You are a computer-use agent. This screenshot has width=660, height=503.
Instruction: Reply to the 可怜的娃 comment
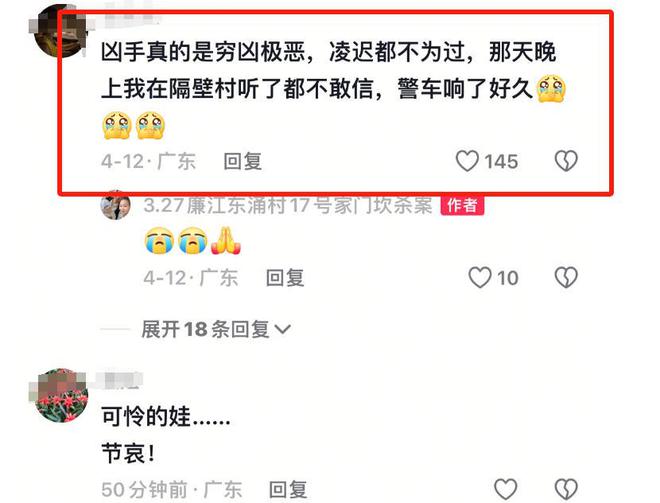284,489
